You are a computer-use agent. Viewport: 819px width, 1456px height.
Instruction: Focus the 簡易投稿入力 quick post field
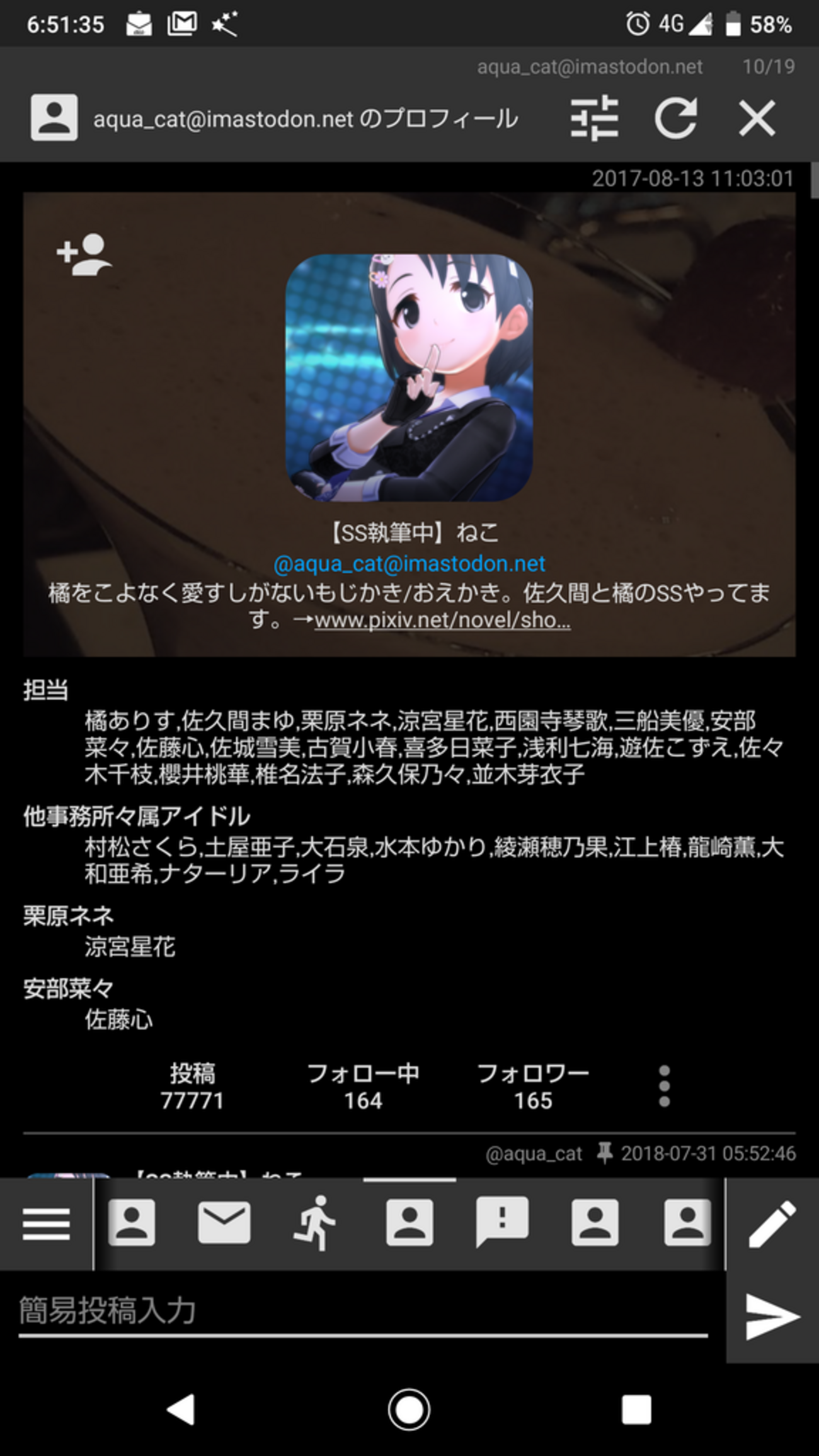362,1312
